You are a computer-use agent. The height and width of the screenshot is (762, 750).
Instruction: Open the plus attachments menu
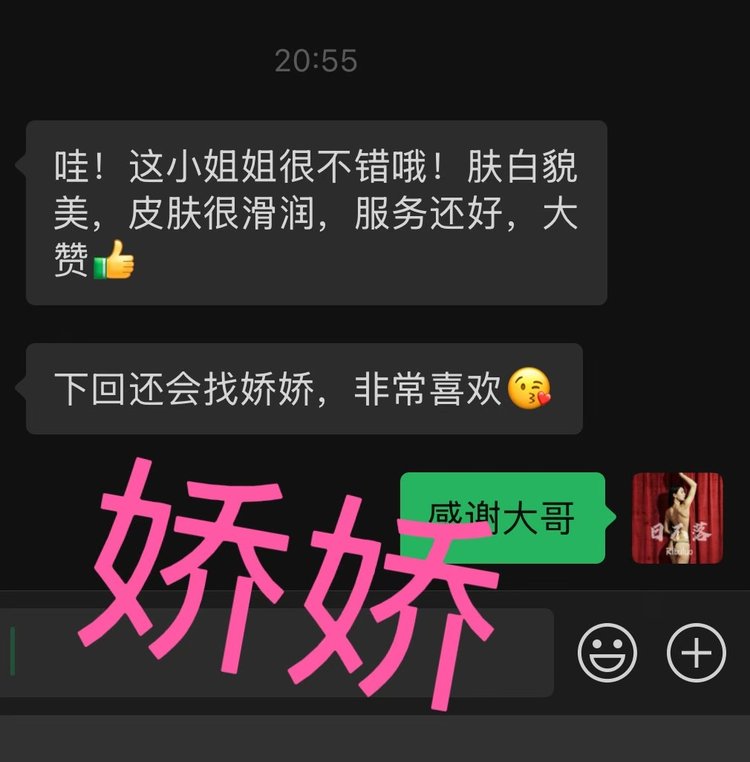(696, 653)
